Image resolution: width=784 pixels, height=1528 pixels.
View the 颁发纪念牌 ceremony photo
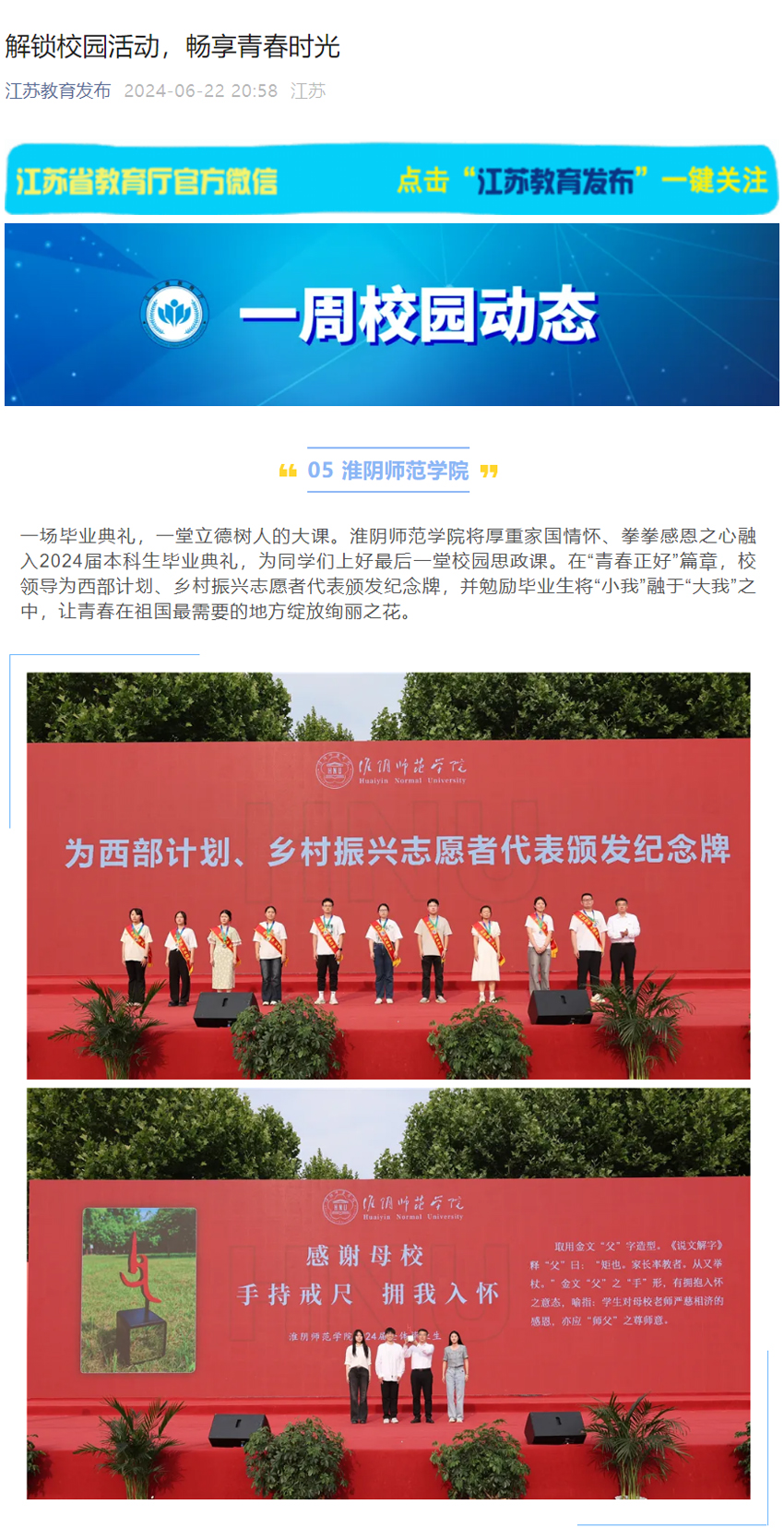point(388,875)
